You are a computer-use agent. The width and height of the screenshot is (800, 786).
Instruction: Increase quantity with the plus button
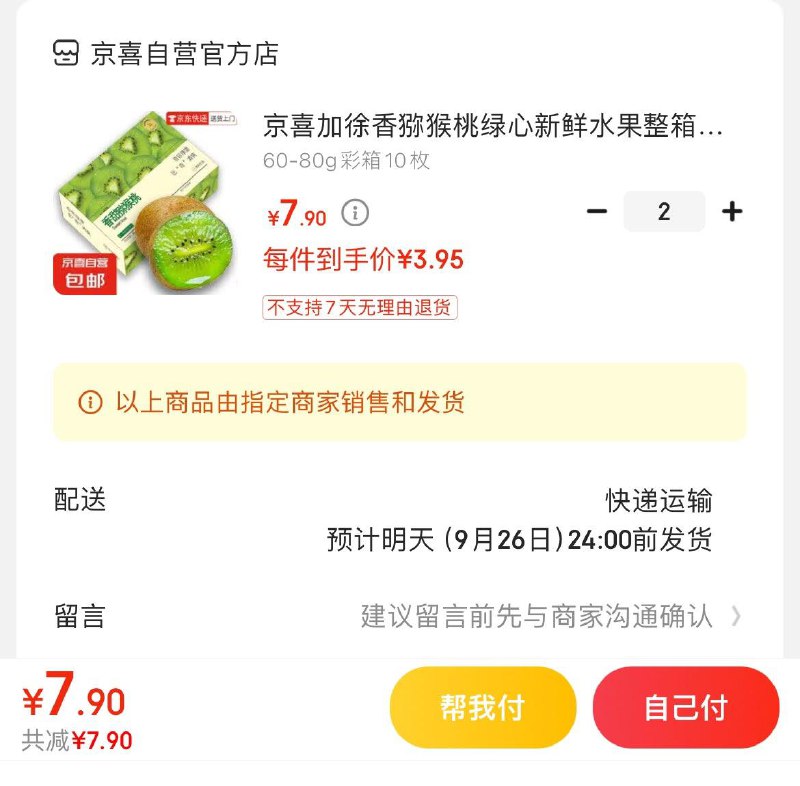(x=732, y=212)
